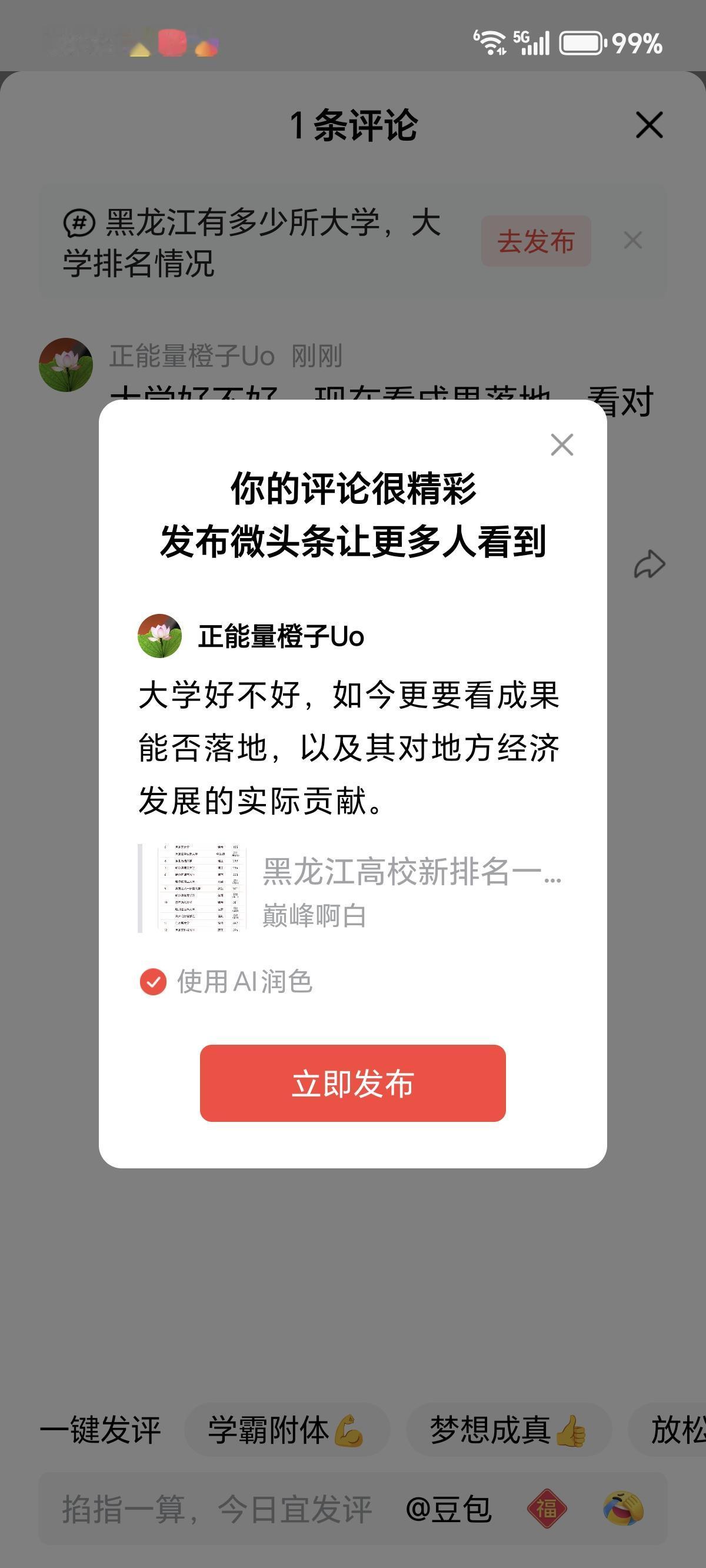Dismiss the 黑龙江有多少所大学 topic banner
The image size is (706, 1568).
[x=633, y=240]
